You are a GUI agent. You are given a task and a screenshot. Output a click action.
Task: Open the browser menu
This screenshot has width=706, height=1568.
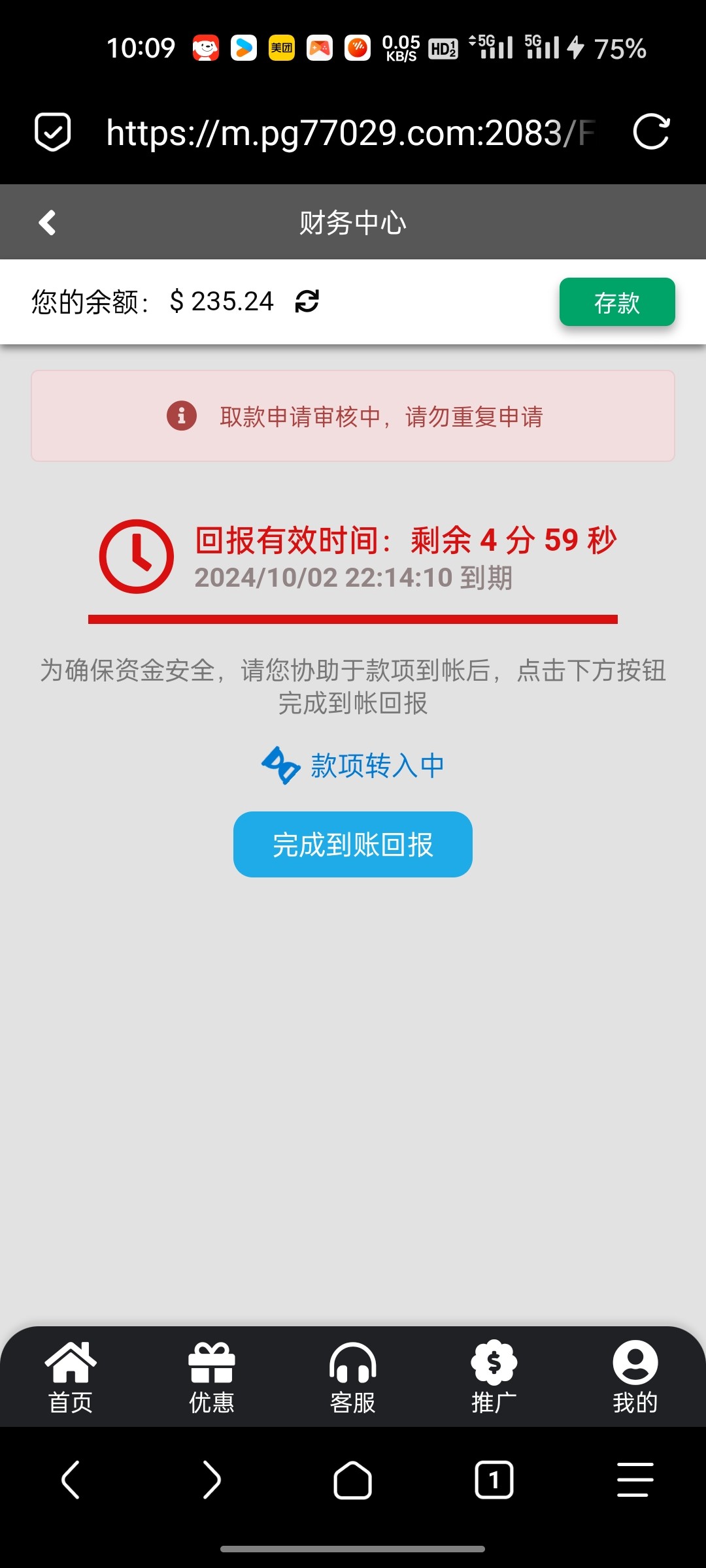pyautogui.click(x=635, y=1480)
